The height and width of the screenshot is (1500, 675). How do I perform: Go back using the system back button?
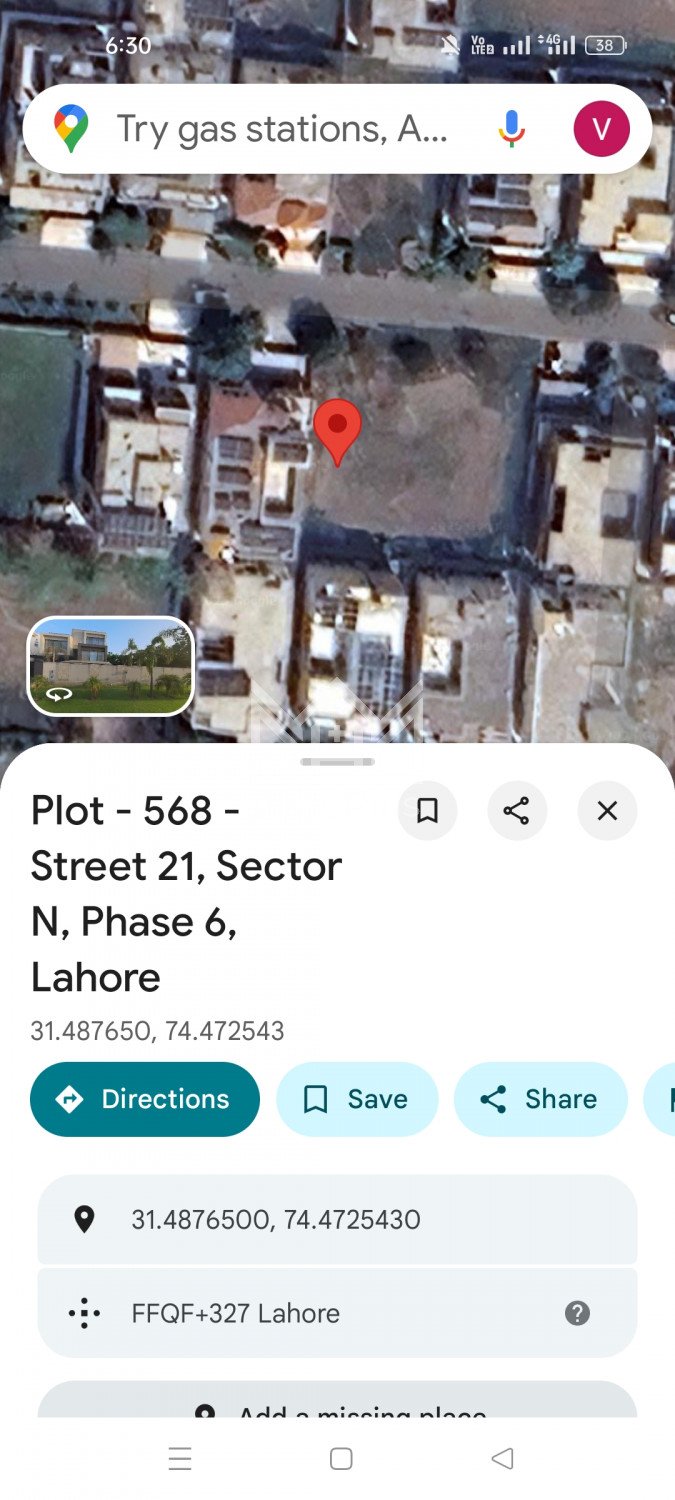tap(502, 1459)
